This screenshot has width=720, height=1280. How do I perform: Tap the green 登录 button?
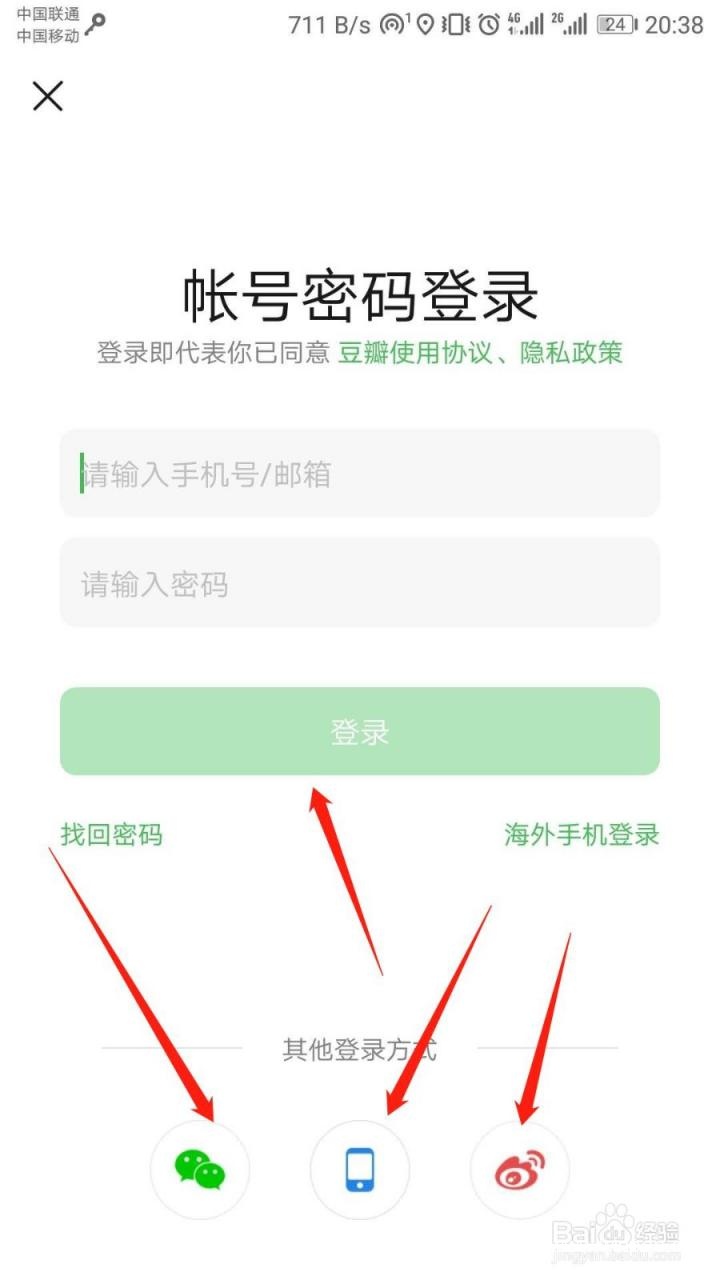tap(360, 731)
